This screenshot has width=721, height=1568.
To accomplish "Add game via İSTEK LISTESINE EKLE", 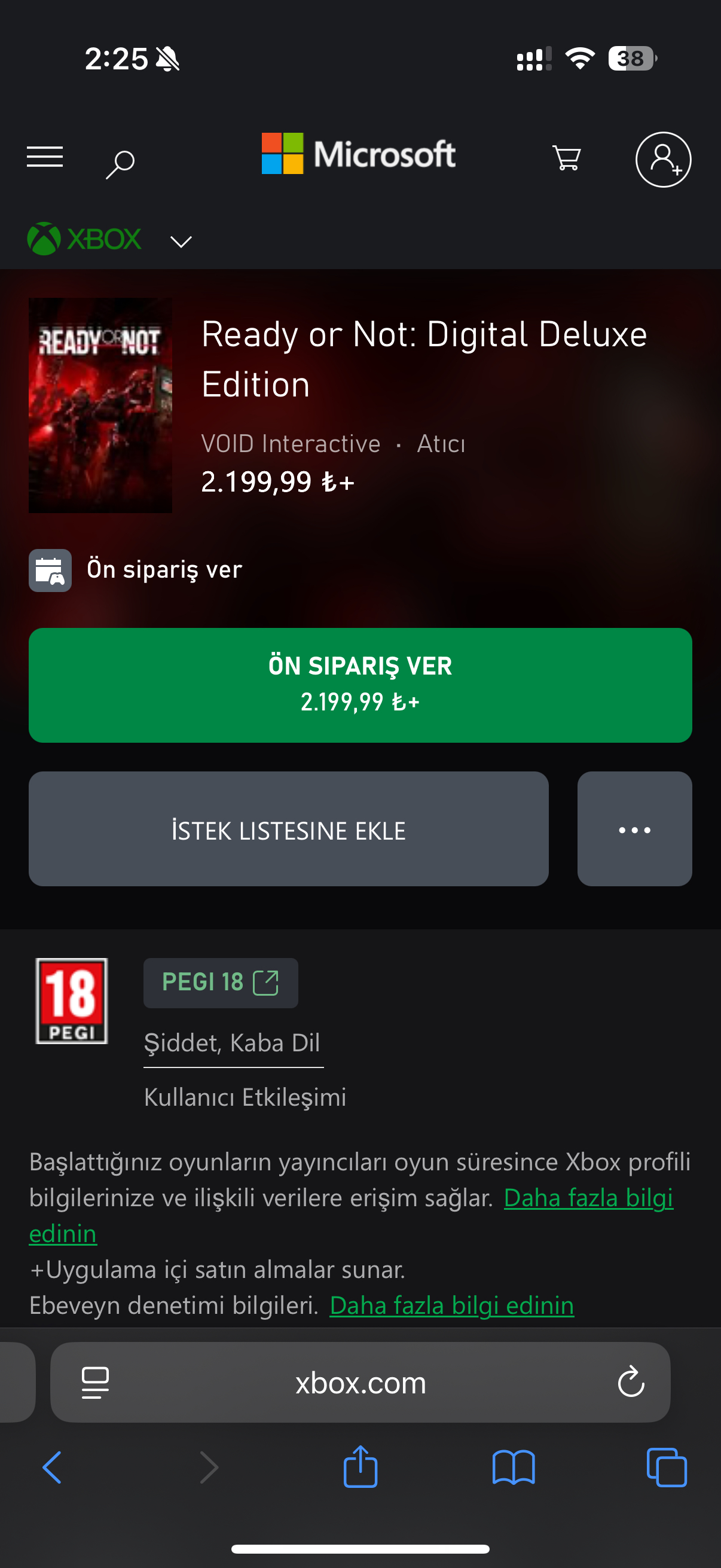I will (x=288, y=829).
